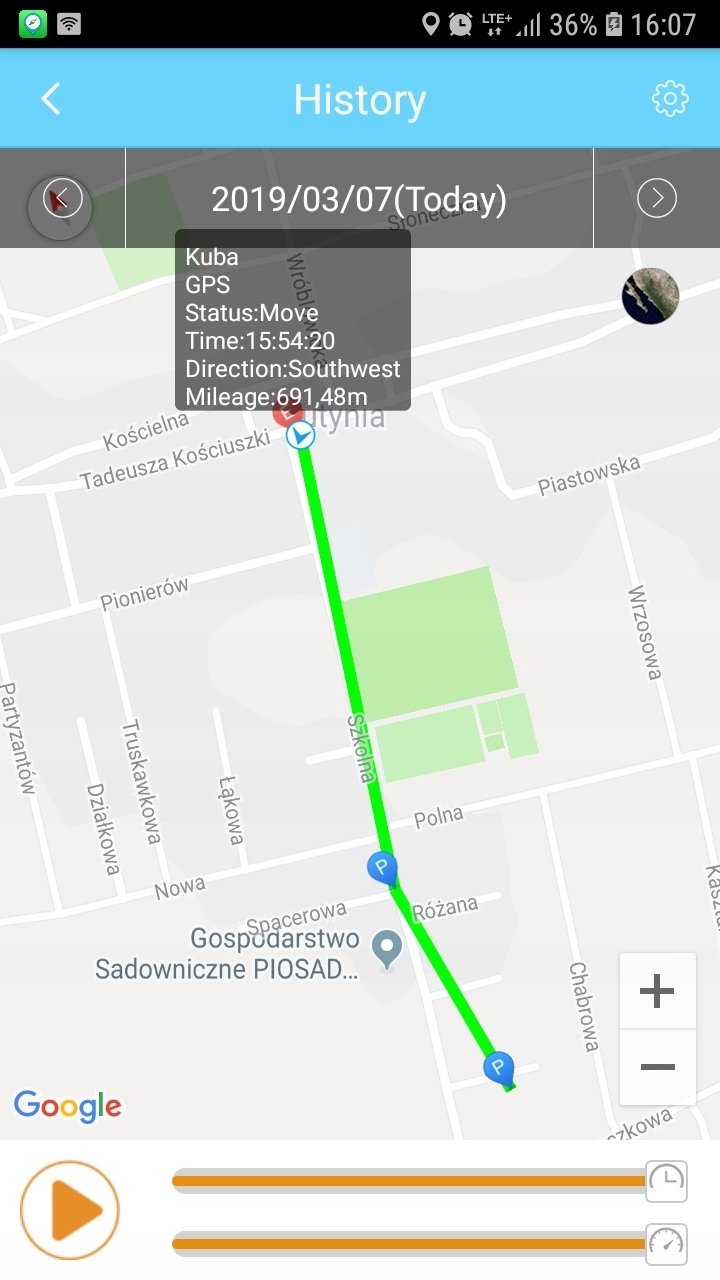The width and height of the screenshot is (720, 1280).
Task: Zoom in on the map
Action: 657,992
